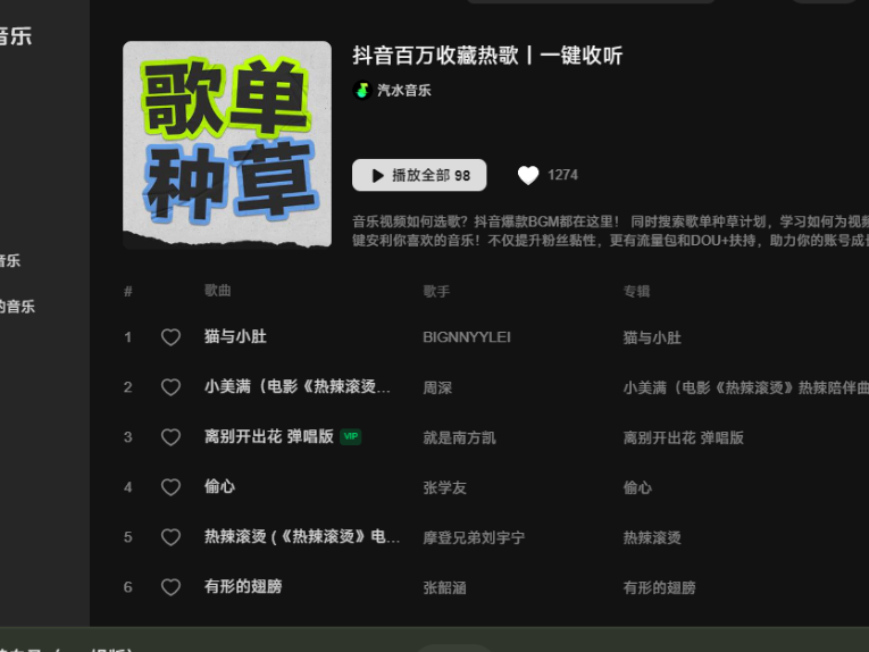Play 热辣滚烫 by 摩登兄弟刘宇宁

(x=302, y=537)
